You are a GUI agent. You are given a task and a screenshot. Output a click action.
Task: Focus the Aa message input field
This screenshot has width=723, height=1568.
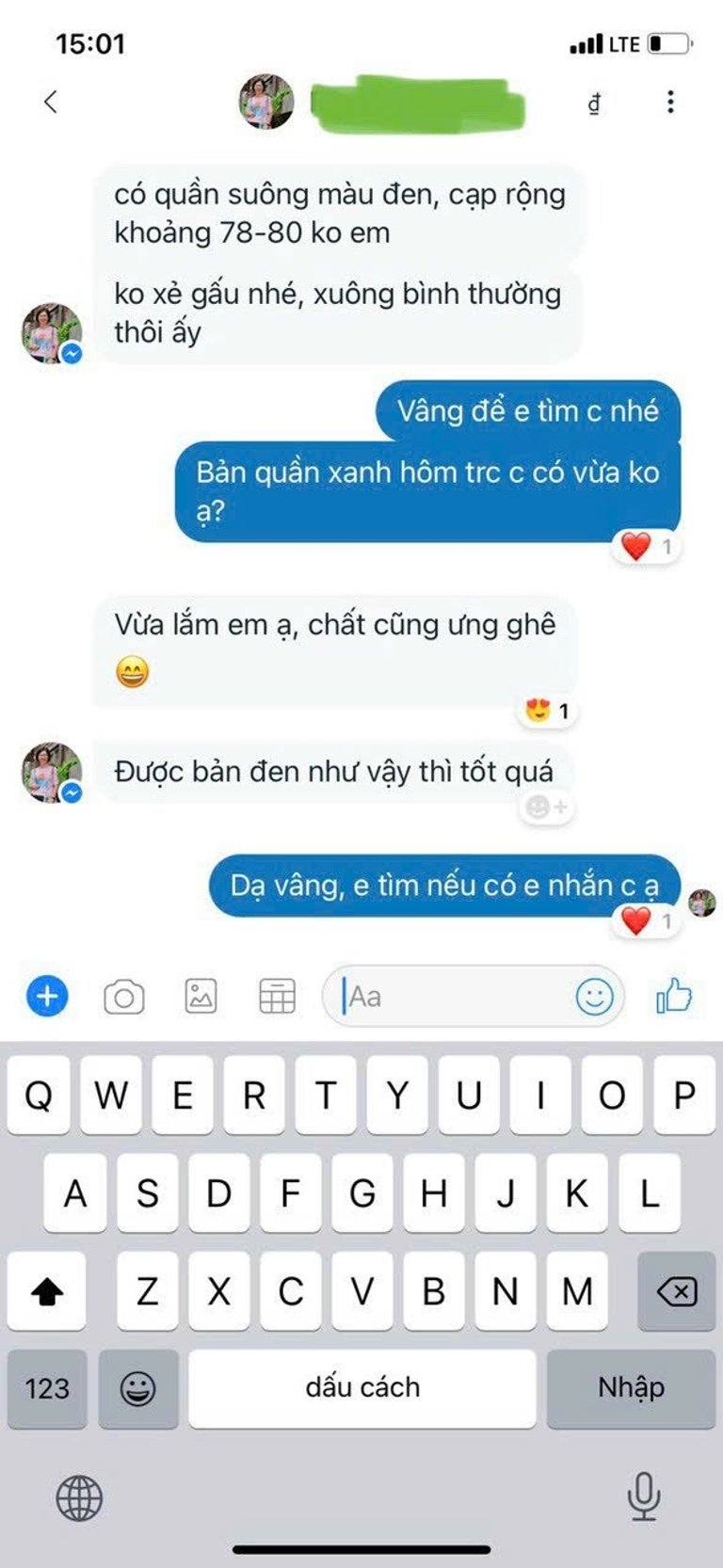point(452,997)
